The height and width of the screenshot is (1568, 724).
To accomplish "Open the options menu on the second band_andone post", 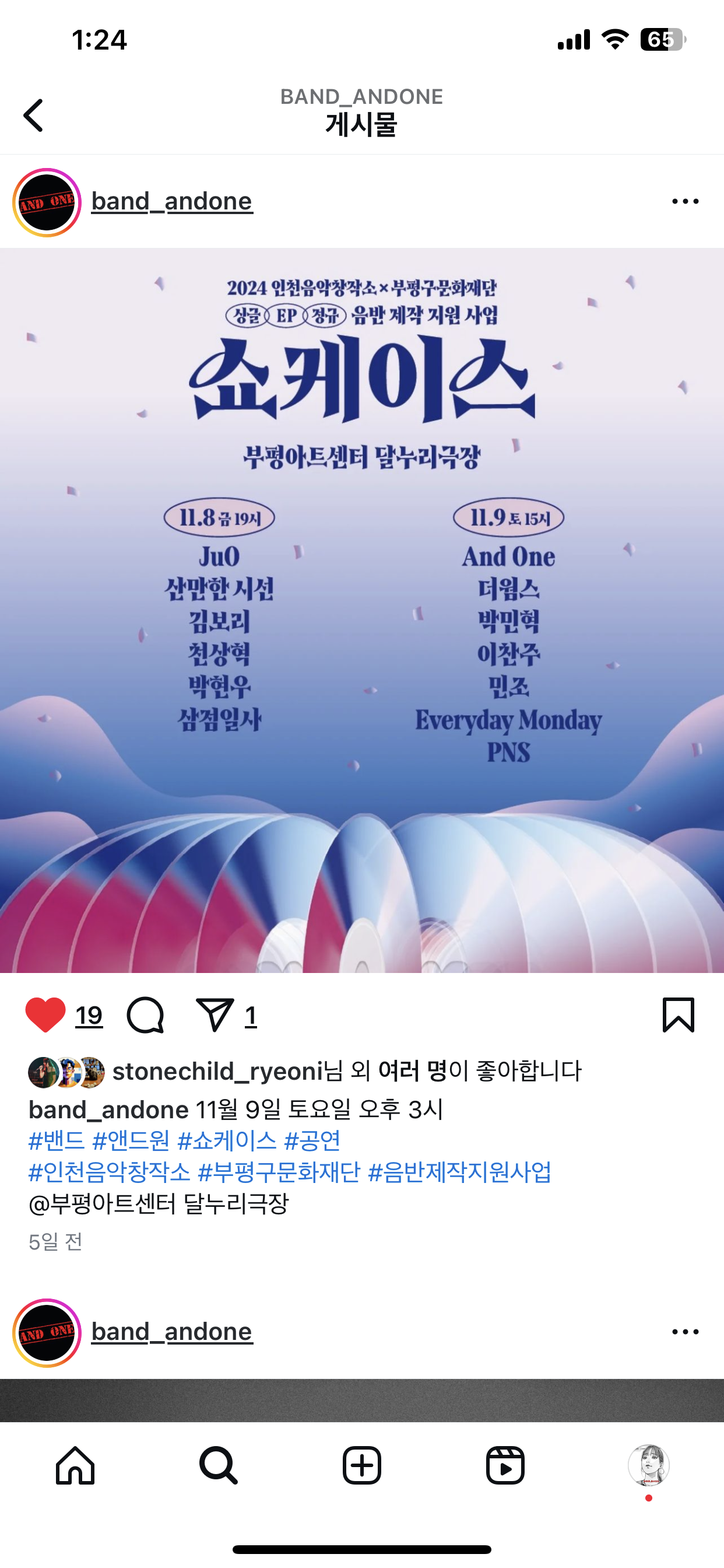I will [685, 1332].
